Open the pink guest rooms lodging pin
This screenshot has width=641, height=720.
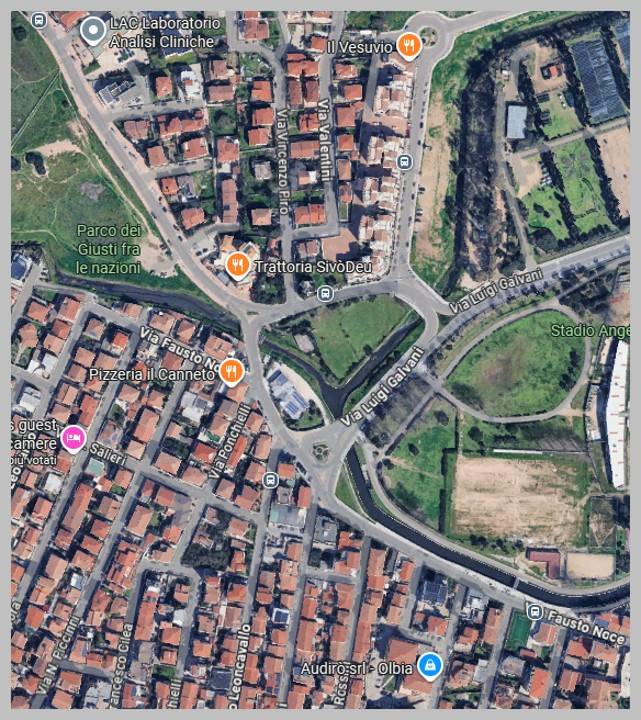click(72, 437)
